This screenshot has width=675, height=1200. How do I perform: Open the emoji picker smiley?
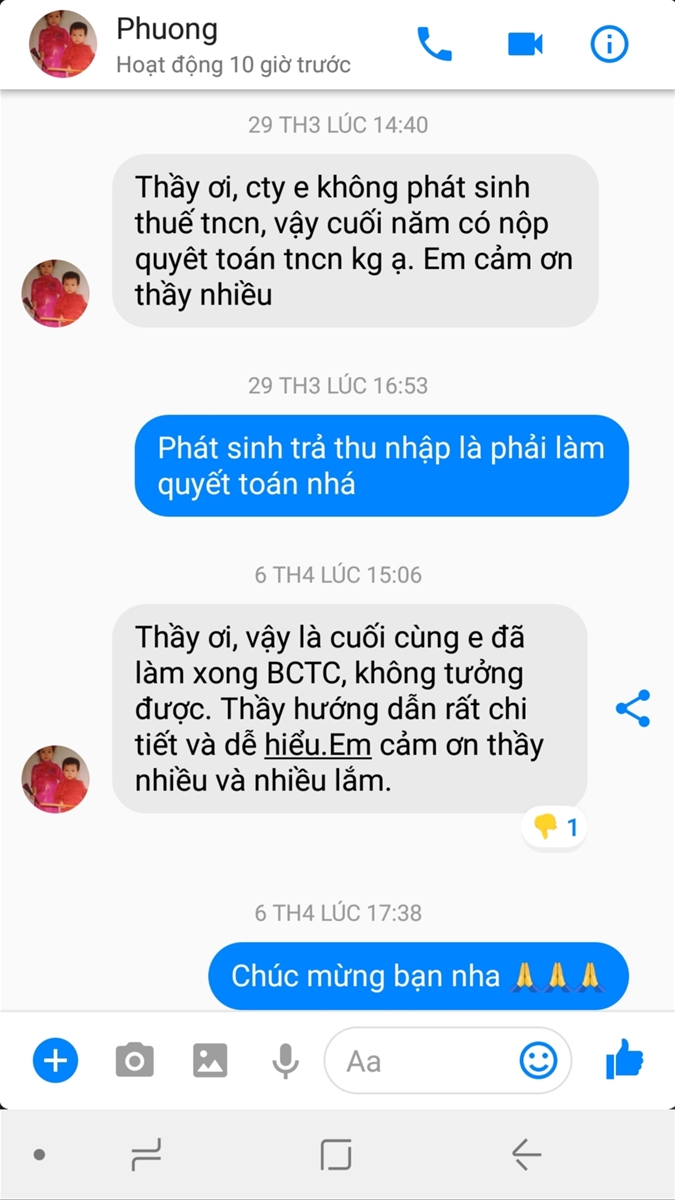538,1060
